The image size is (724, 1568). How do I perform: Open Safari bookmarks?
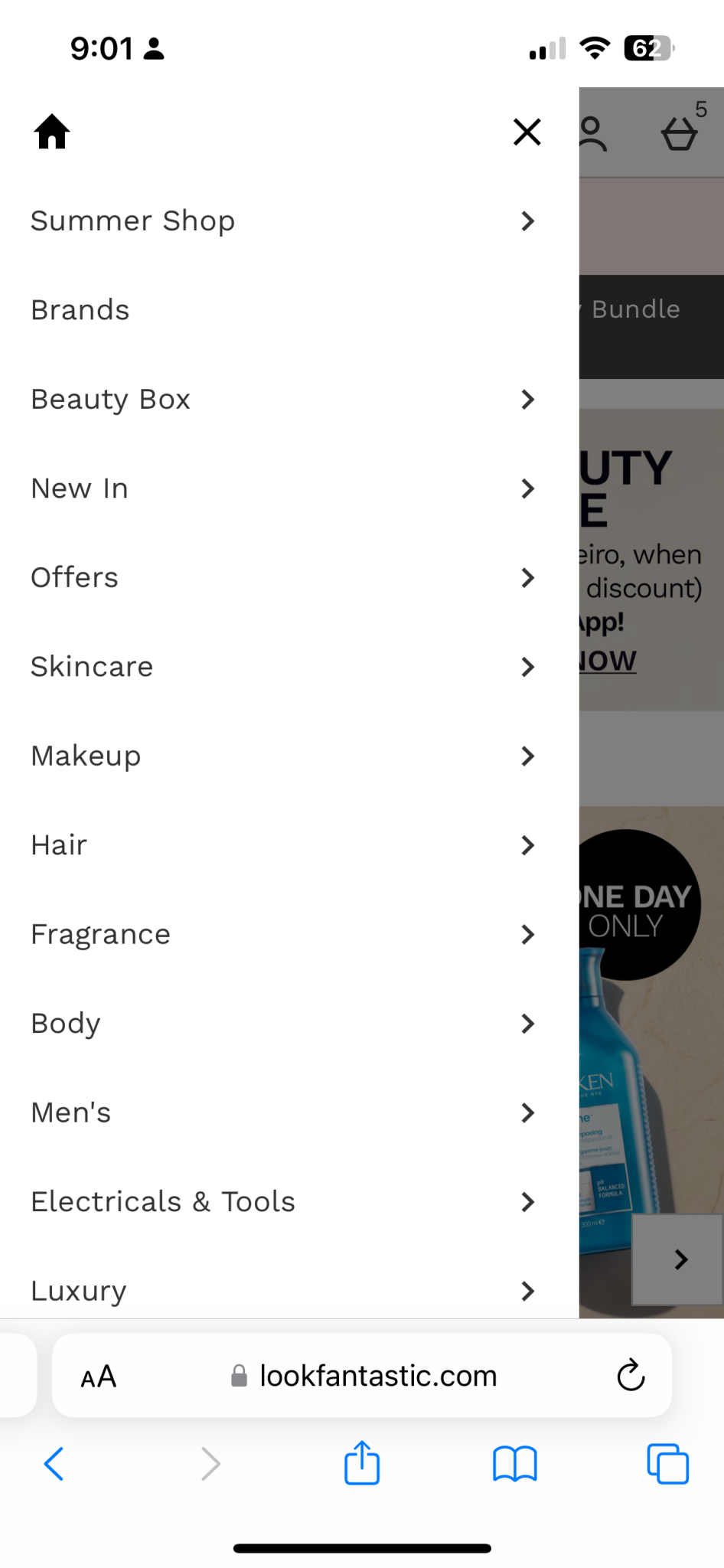point(515,1464)
